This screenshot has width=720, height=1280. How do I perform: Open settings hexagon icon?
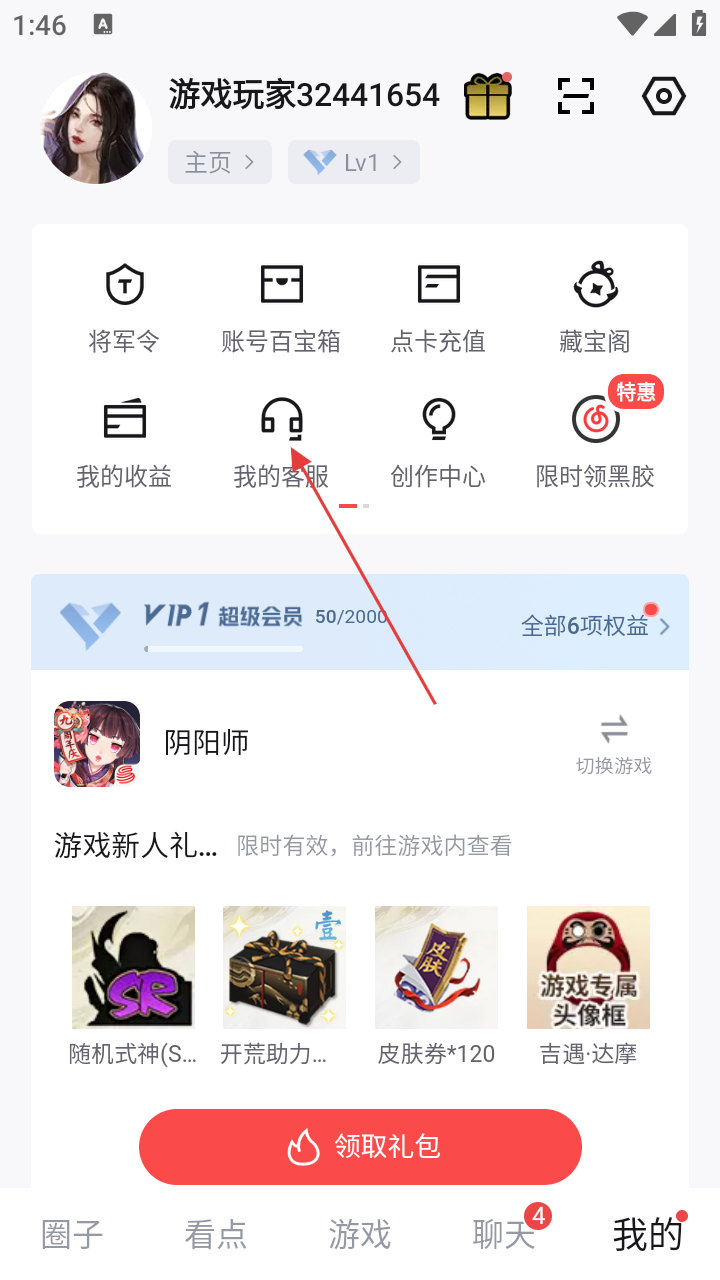click(663, 97)
